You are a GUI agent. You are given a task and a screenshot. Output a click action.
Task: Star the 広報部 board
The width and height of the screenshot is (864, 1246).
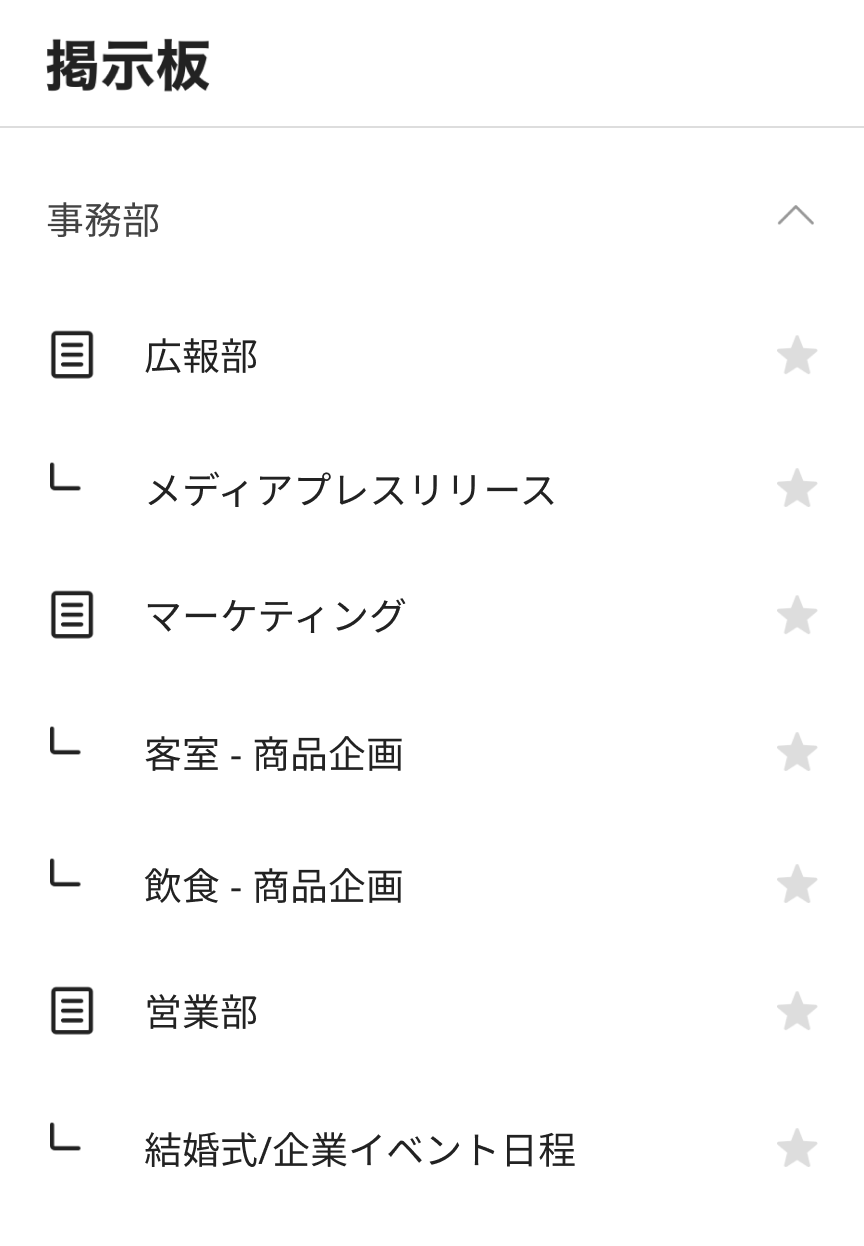point(797,356)
